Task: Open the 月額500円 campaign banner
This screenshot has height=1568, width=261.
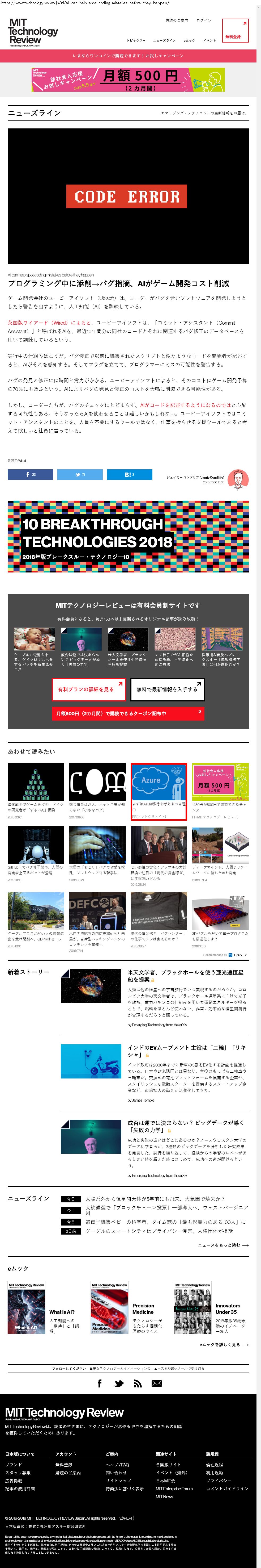Action: (128, 79)
